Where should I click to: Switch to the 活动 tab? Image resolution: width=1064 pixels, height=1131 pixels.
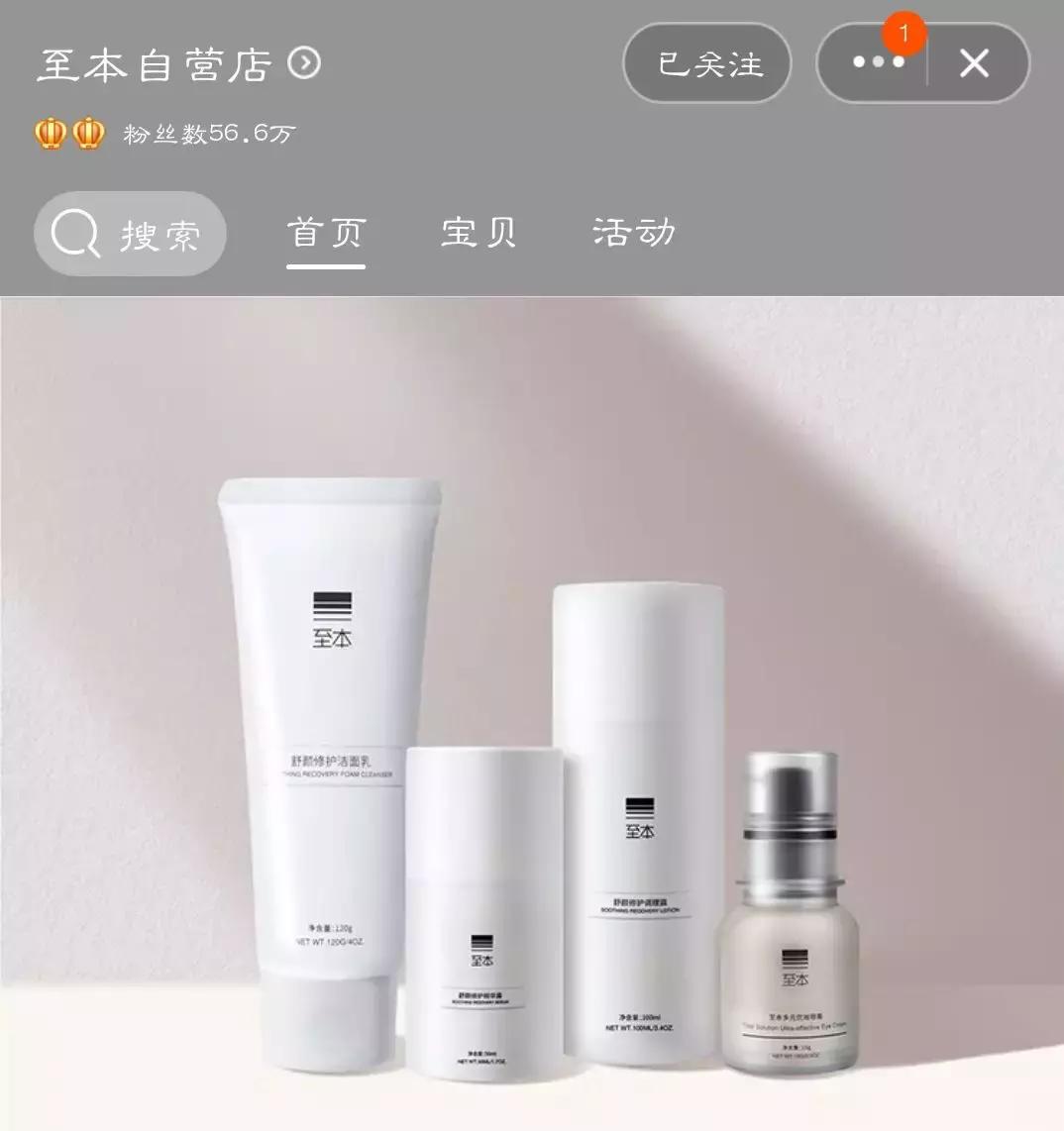pos(634,234)
